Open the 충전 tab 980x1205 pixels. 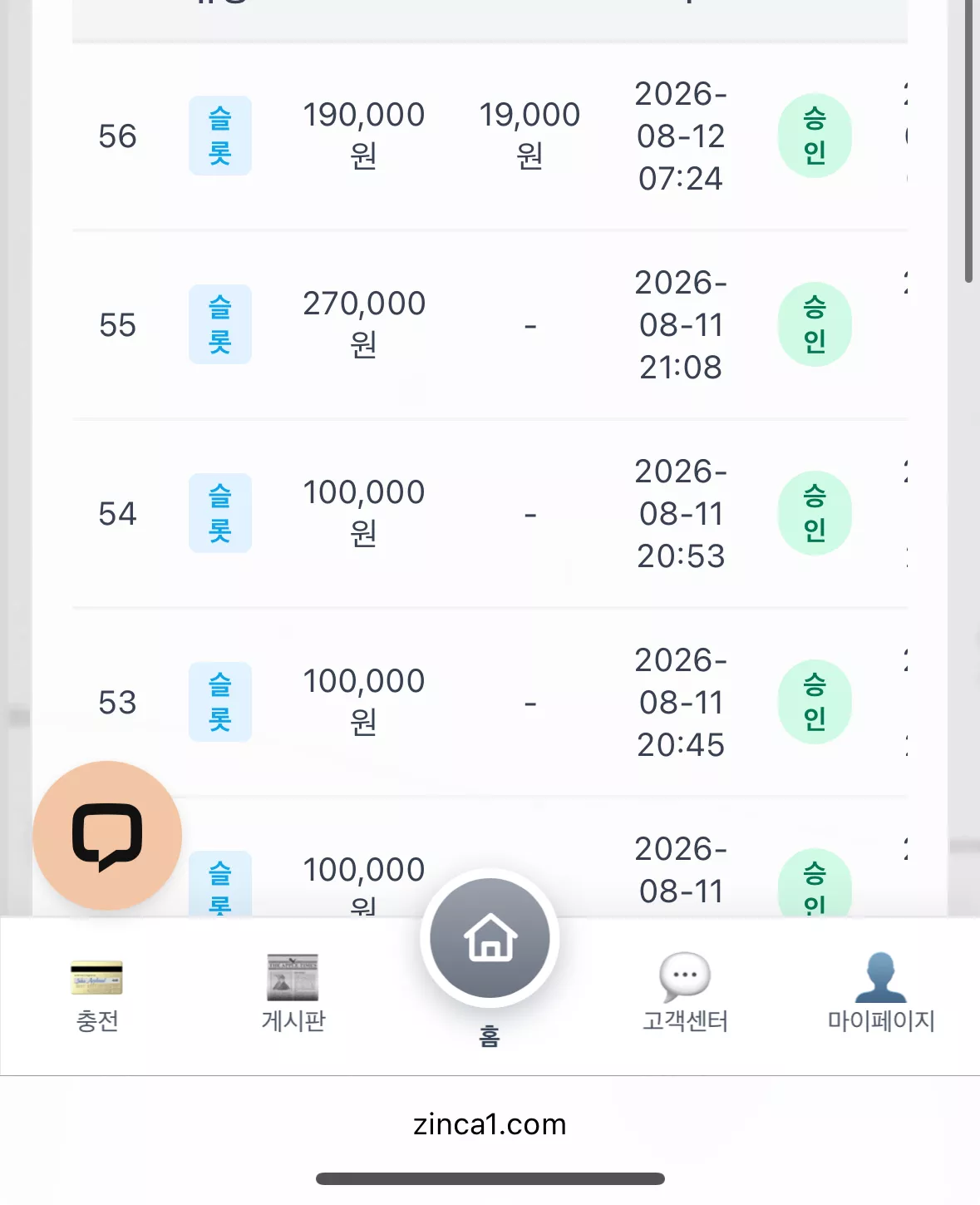click(x=97, y=995)
